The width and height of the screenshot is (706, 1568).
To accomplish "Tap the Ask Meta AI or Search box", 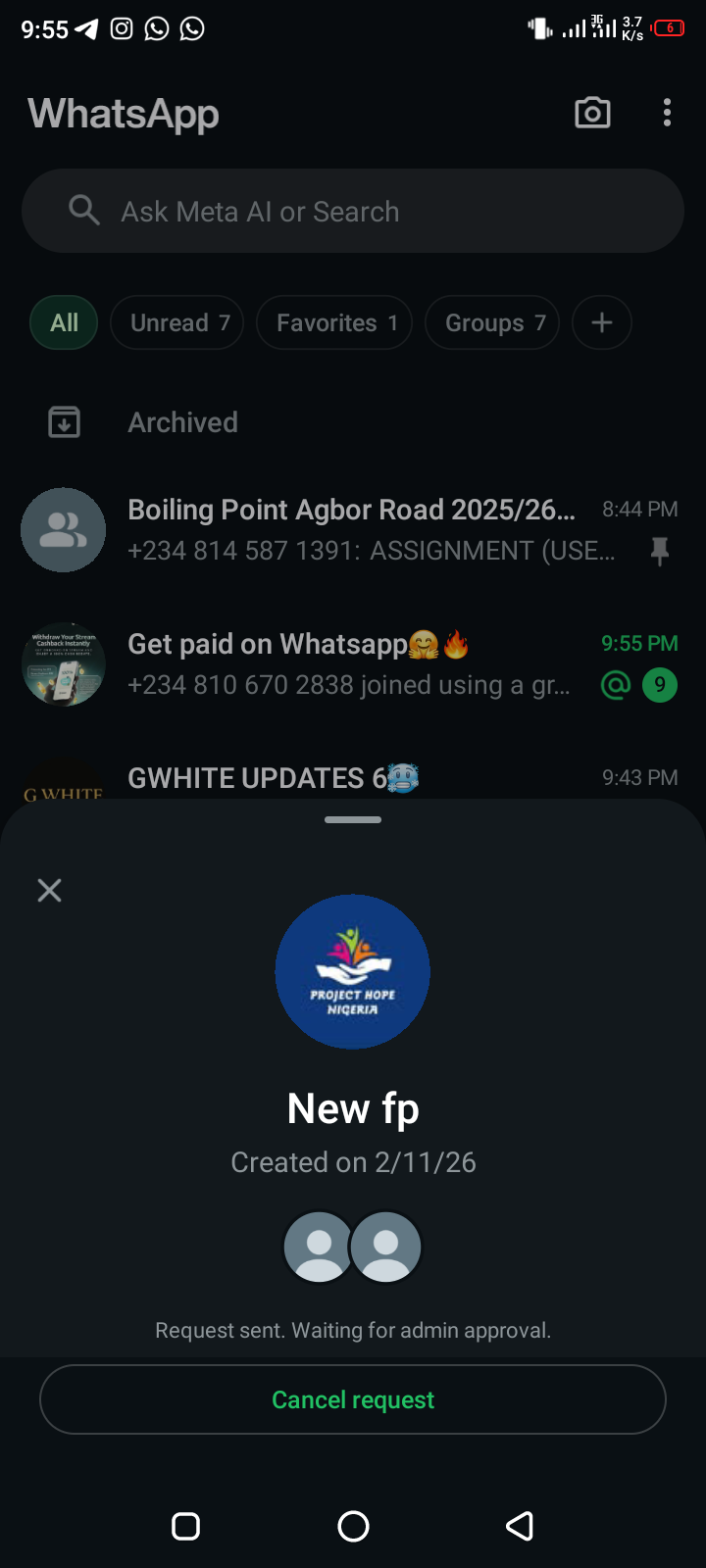I will pyautogui.click(x=353, y=212).
